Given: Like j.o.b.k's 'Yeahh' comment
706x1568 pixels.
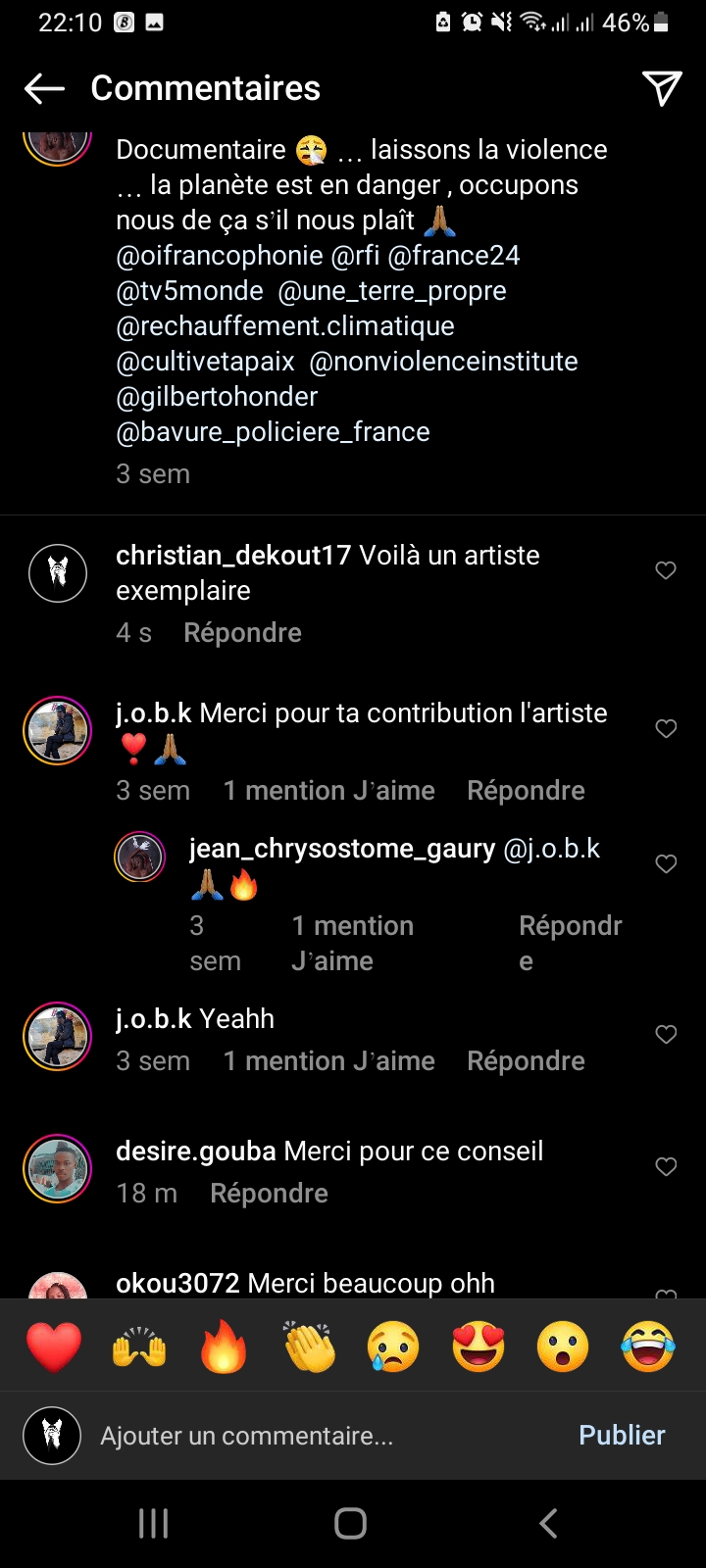Looking at the screenshot, I should pyautogui.click(x=666, y=1035).
